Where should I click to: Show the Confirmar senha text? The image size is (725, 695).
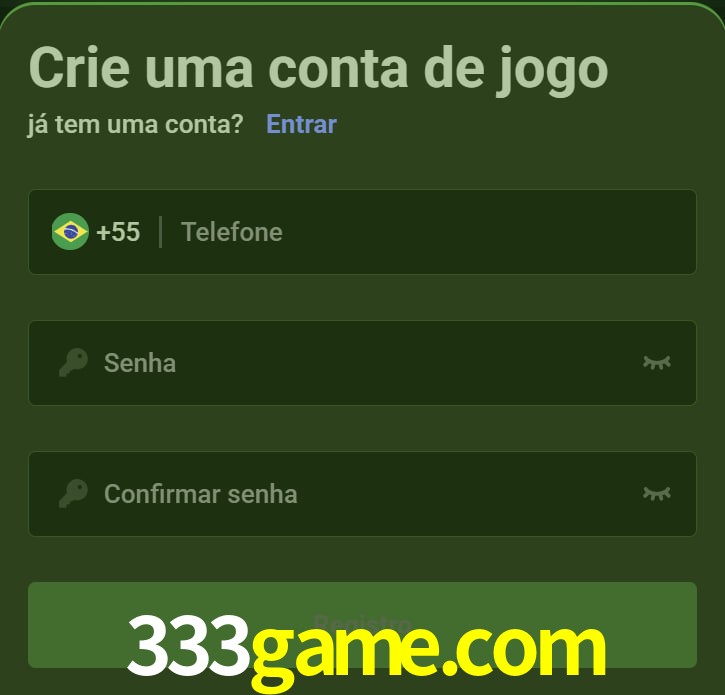pos(656,493)
